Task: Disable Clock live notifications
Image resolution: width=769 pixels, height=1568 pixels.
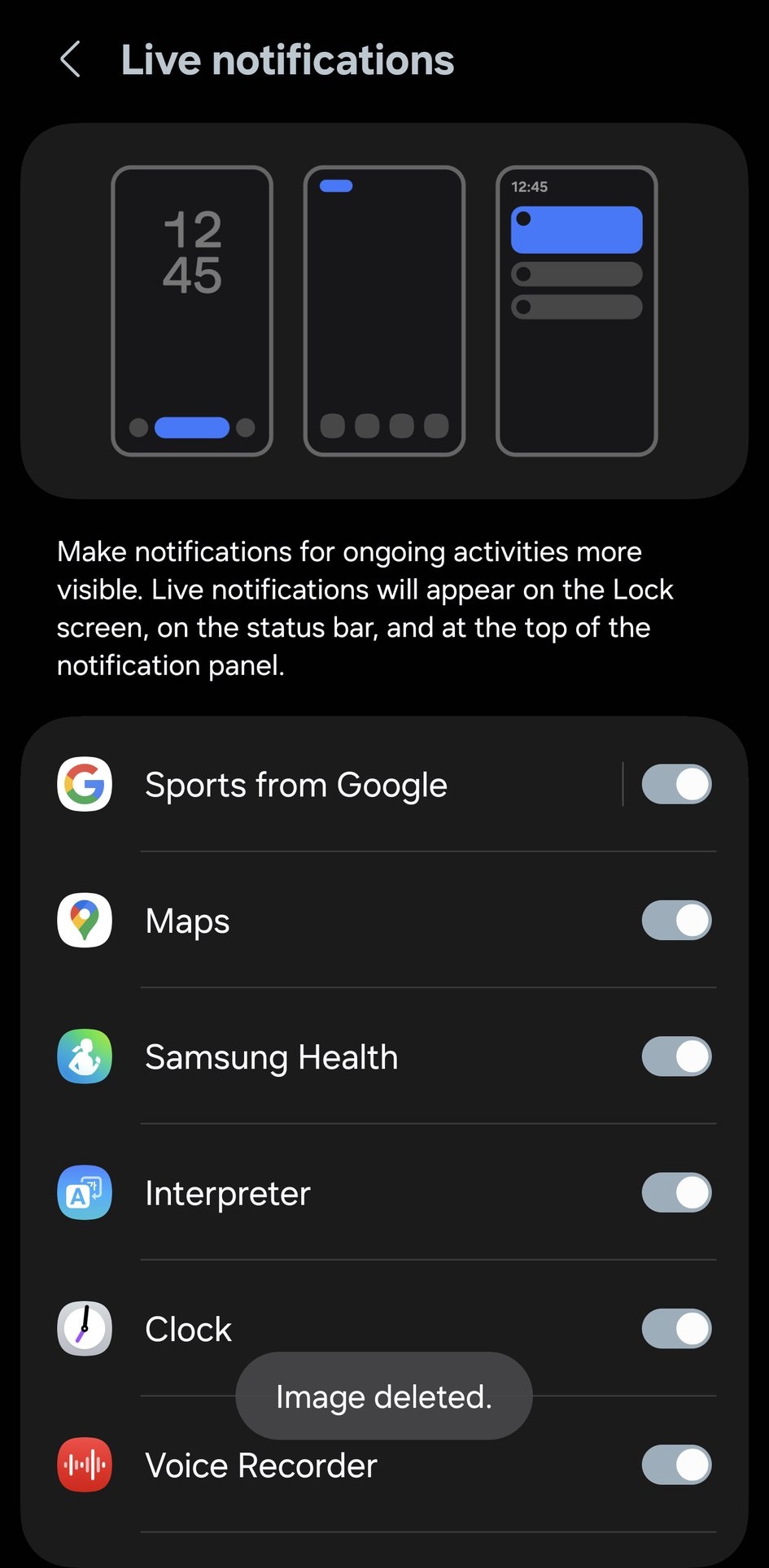Action: point(676,1329)
